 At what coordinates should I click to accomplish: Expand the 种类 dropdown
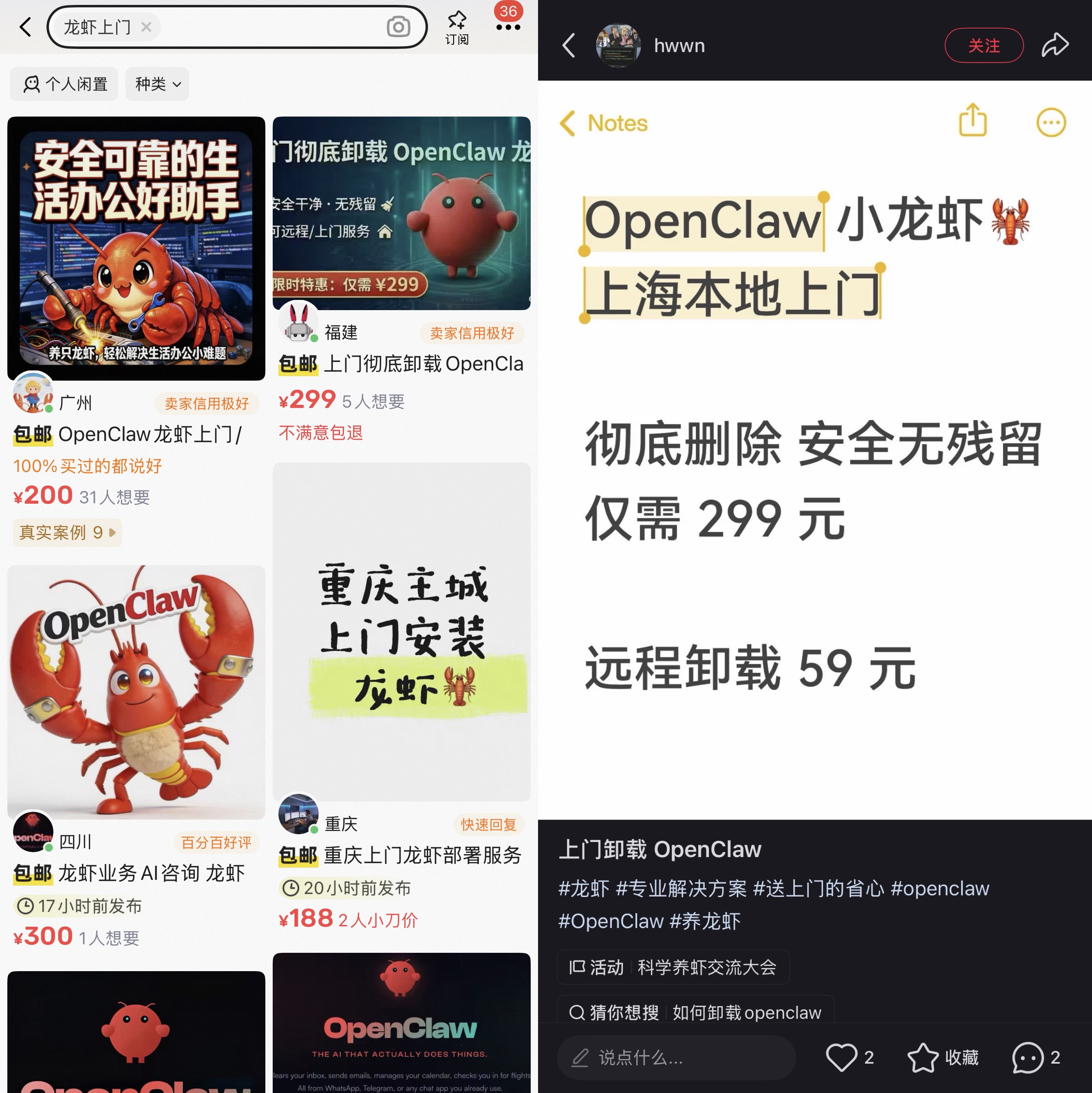coord(157,84)
